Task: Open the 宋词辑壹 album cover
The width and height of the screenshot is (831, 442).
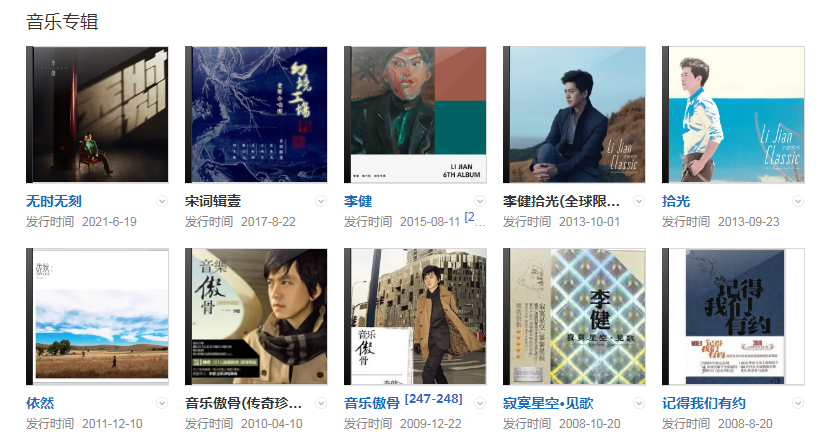Action: [256, 114]
